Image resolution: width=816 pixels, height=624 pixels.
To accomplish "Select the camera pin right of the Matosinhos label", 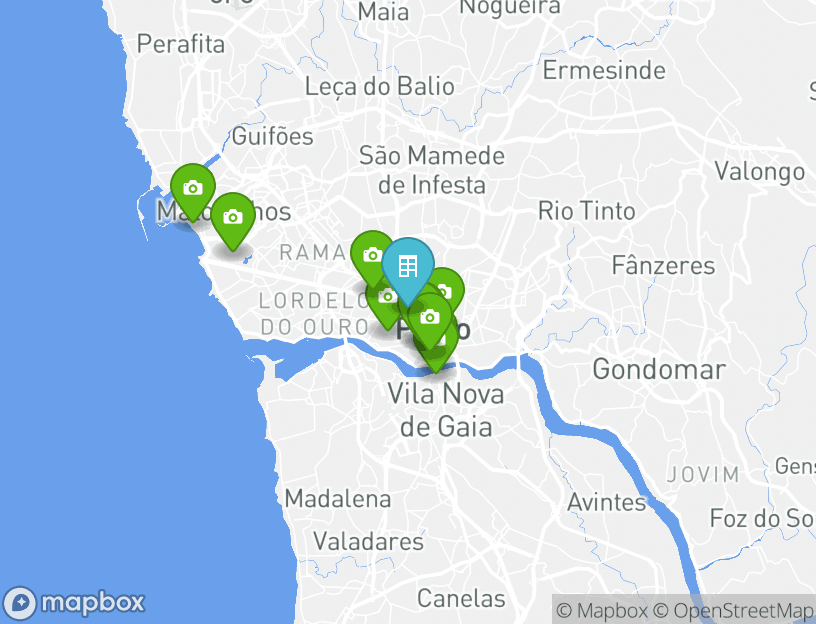I will (x=232, y=216).
